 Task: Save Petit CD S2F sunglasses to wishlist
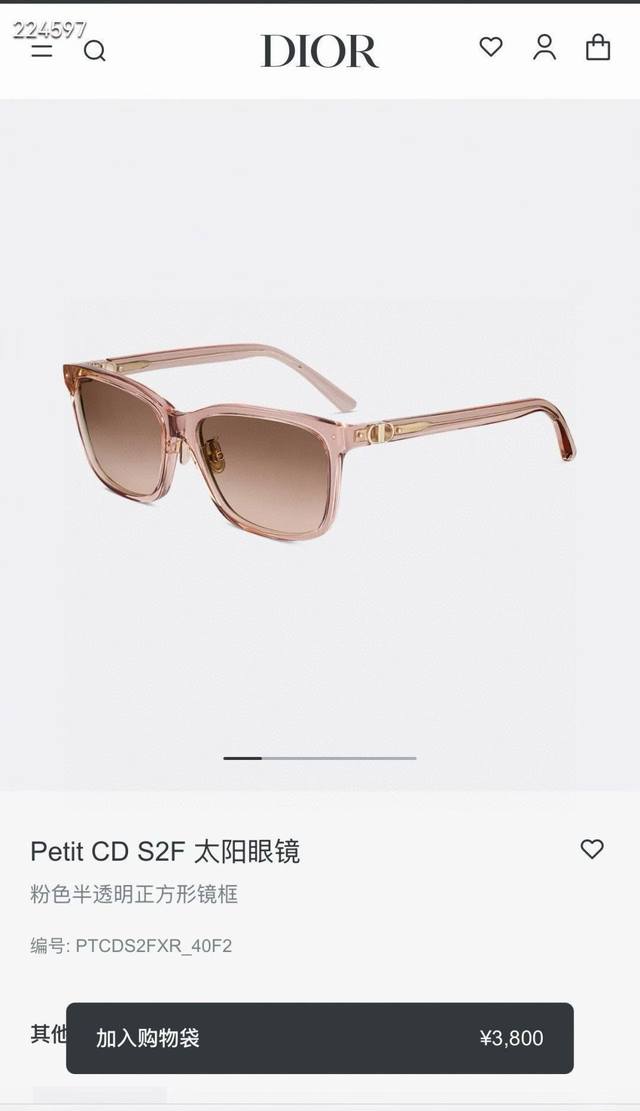click(x=592, y=849)
